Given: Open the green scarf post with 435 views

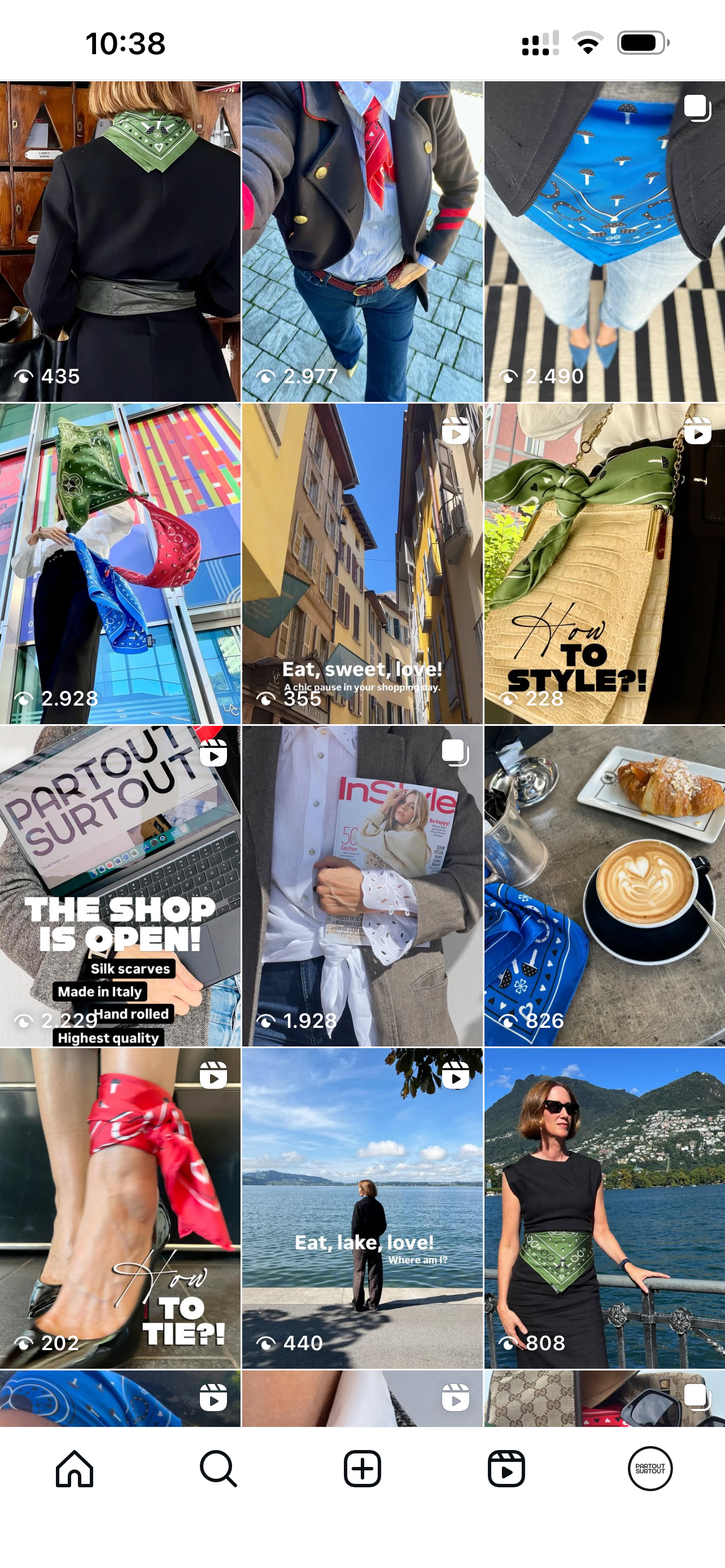Looking at the screenshot, I should tap(120, 242).
